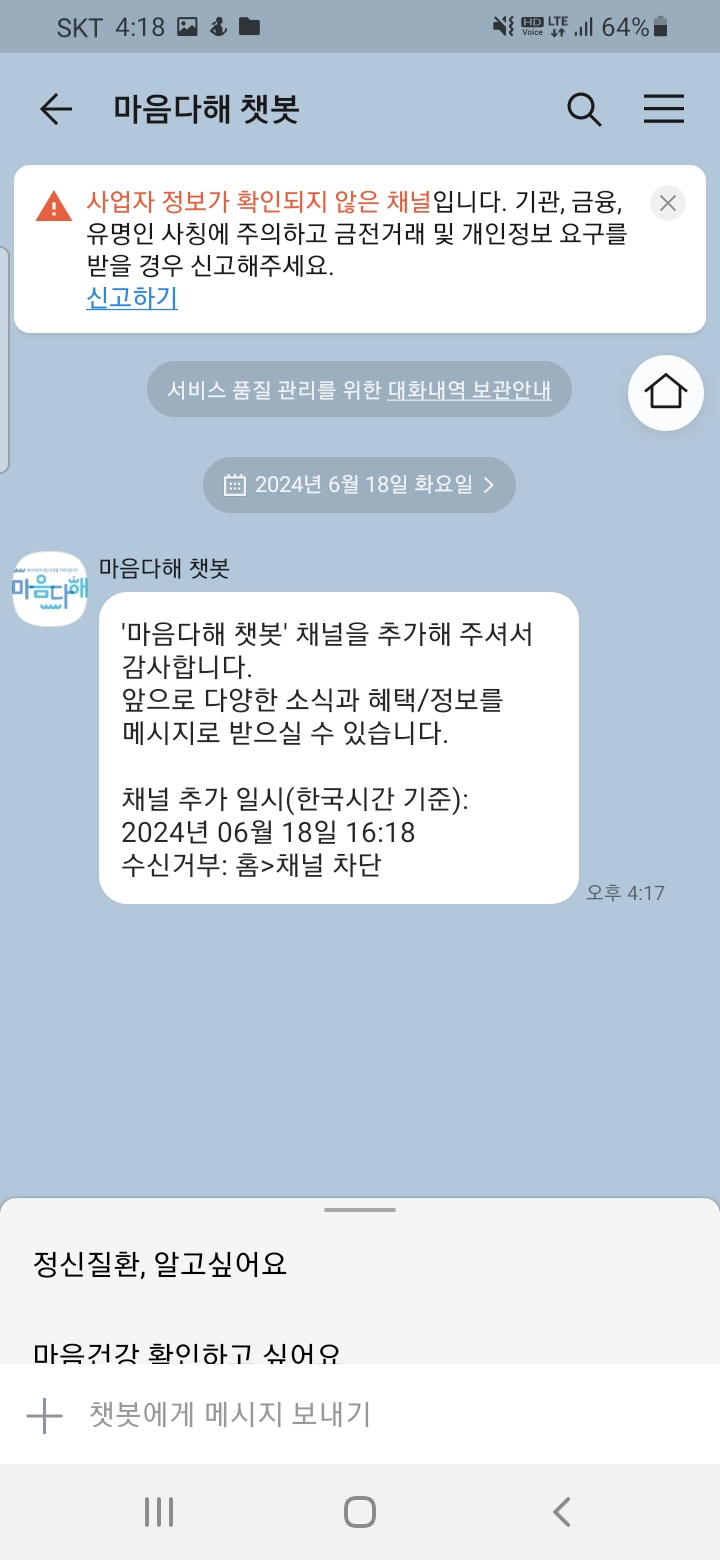This screenshot has height=1560, width=720.
Task: Select 정신질환, 알고싶어요 menu option
Action: pyautogui.click(x=160, y=1265)
